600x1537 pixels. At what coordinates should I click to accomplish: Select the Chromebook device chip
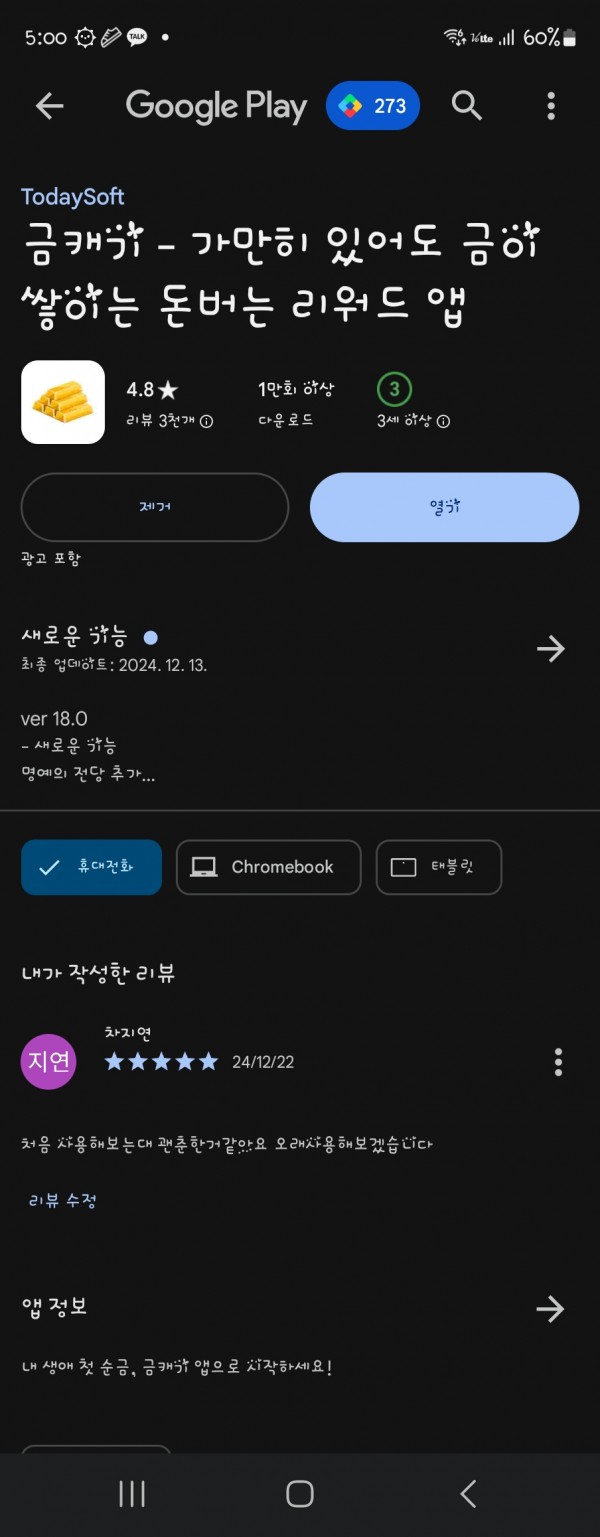click(268, 867)
